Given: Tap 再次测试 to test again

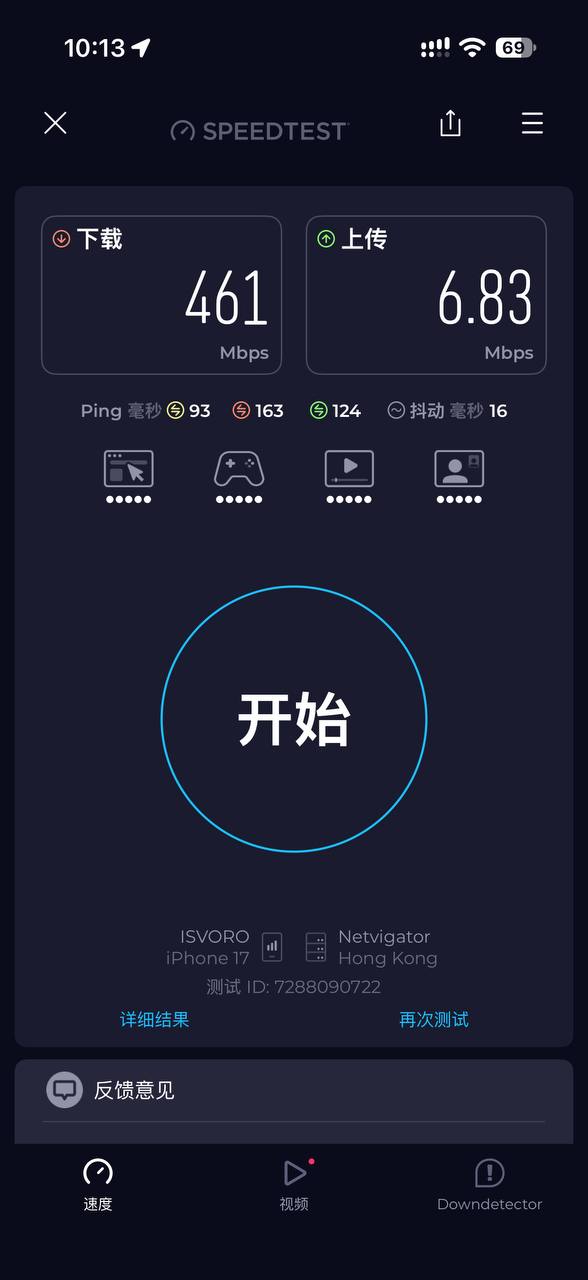Looking at the screenshot, I should pos(434,1019).
